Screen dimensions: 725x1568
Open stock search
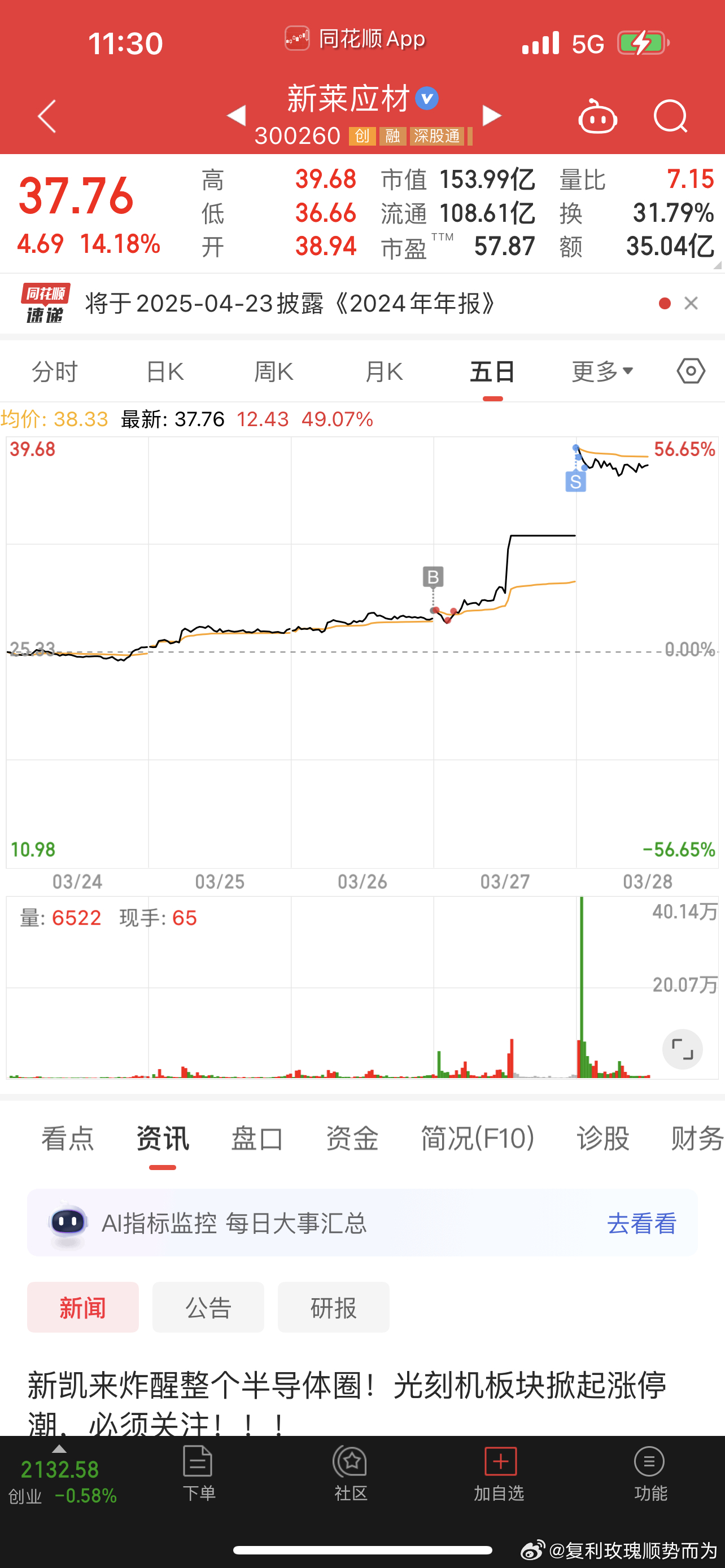[x=670, y=116]
